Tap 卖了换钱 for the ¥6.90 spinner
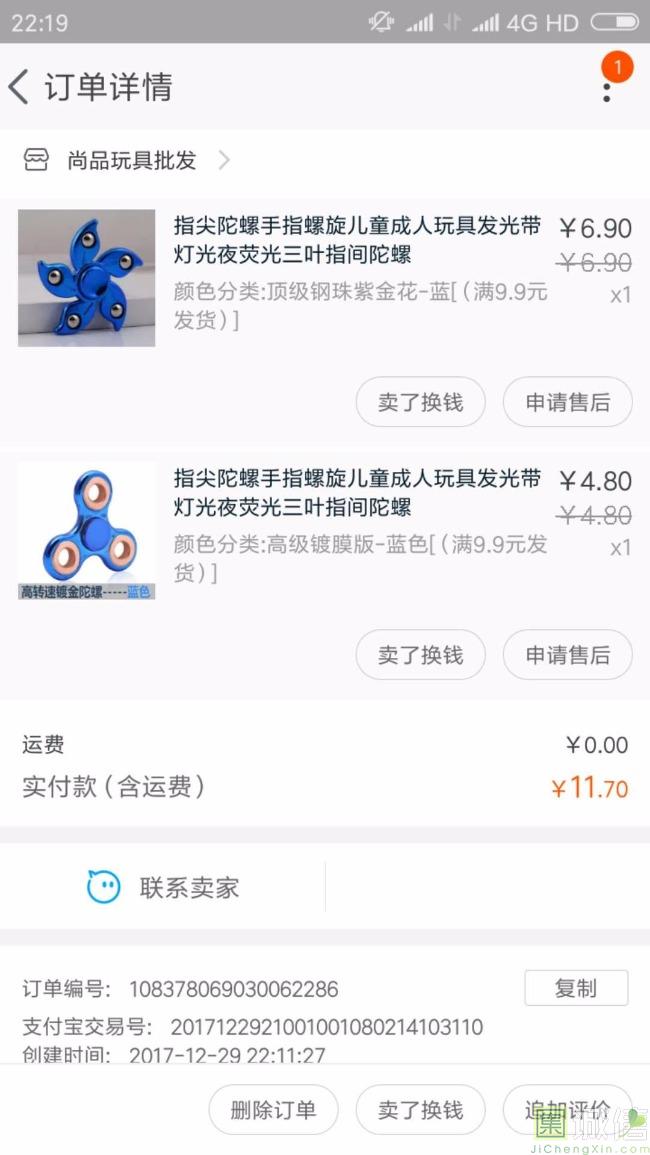 point(420,402)
